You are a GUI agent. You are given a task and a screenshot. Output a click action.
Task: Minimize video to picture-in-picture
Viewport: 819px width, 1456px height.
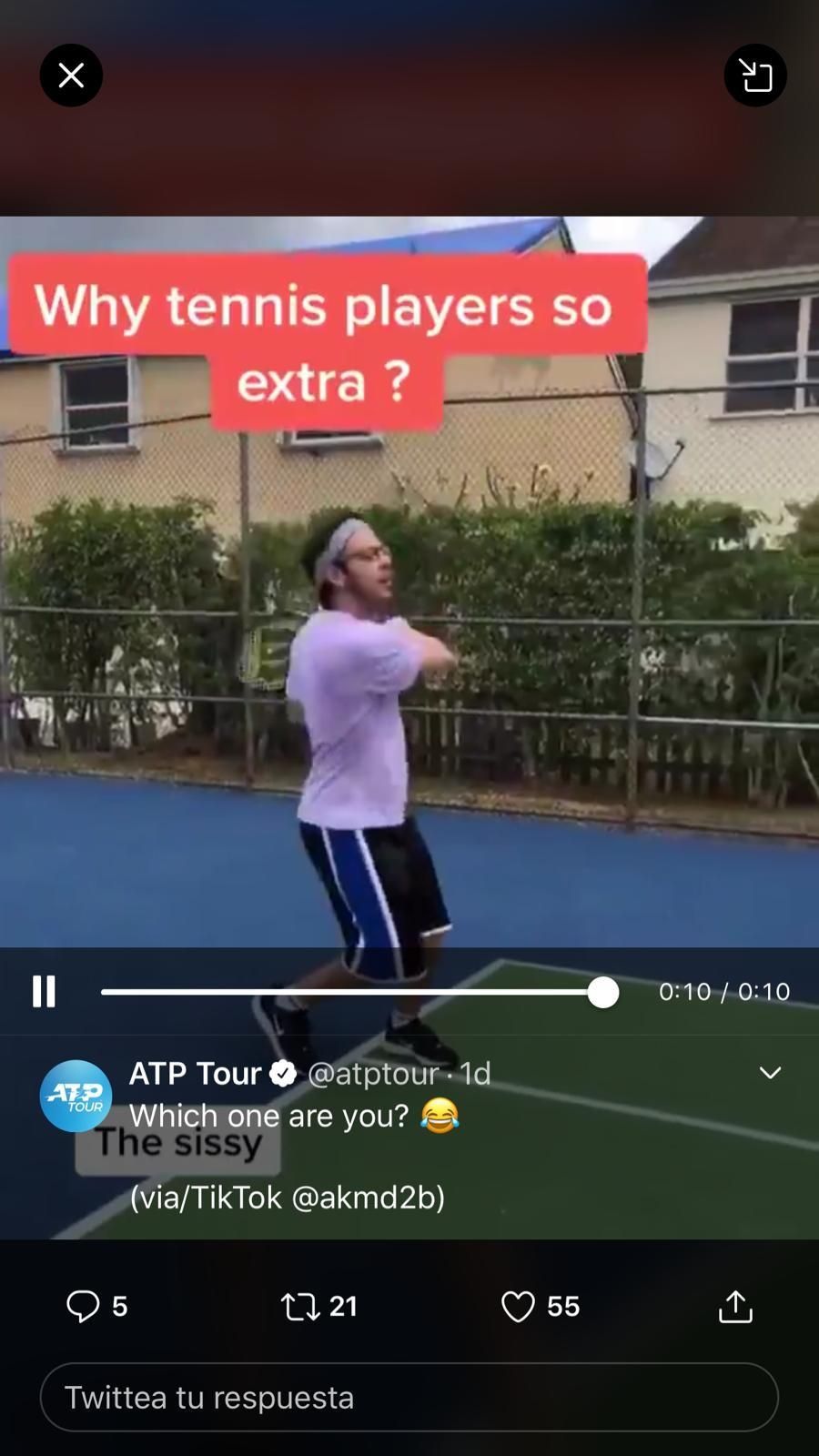pyautogui.click(x=755, y=76)
